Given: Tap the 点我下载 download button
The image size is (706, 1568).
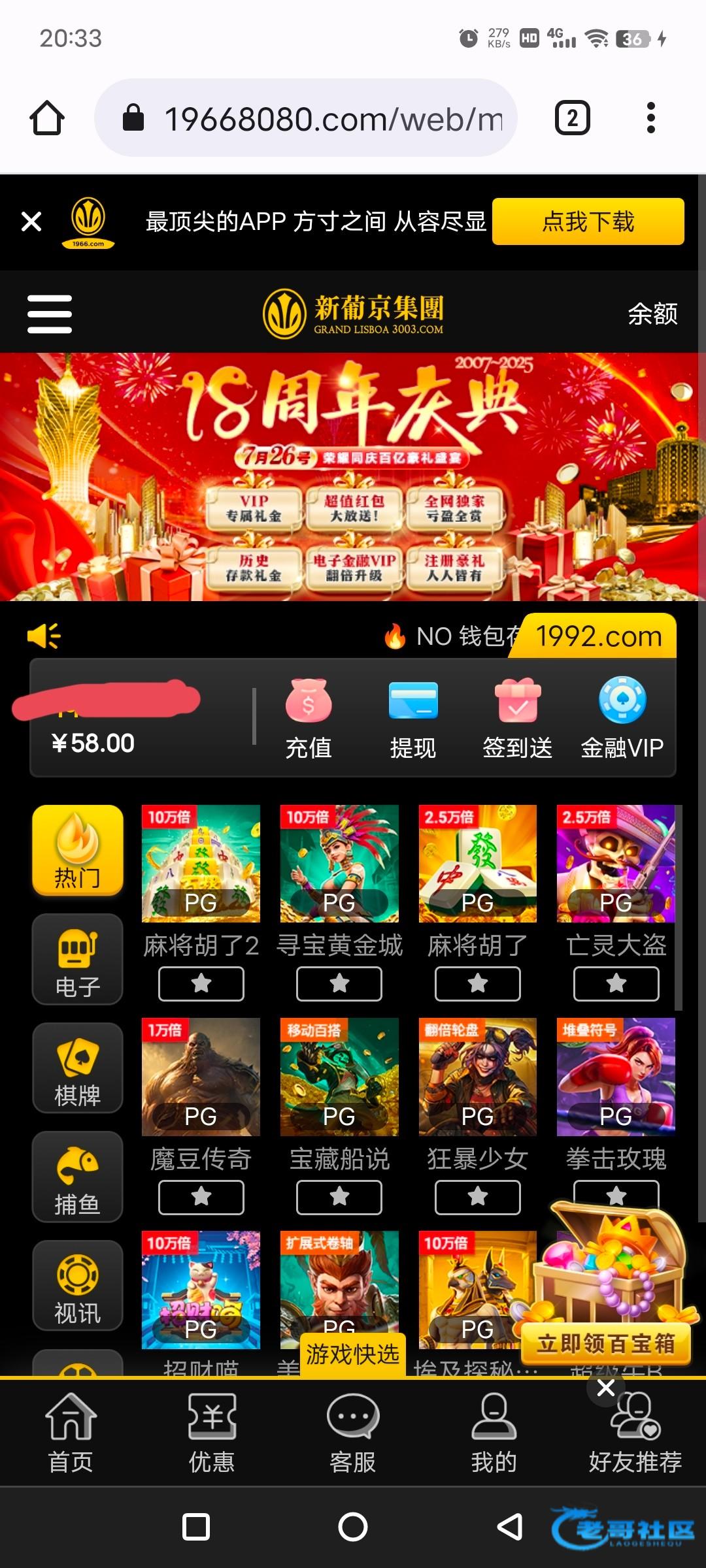Looking at the screenshot, I should point(588,221).
